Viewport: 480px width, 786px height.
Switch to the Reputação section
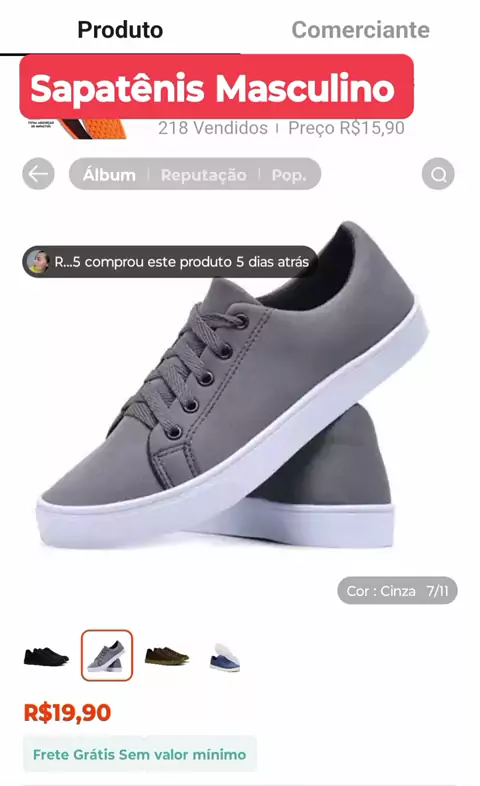203,174
